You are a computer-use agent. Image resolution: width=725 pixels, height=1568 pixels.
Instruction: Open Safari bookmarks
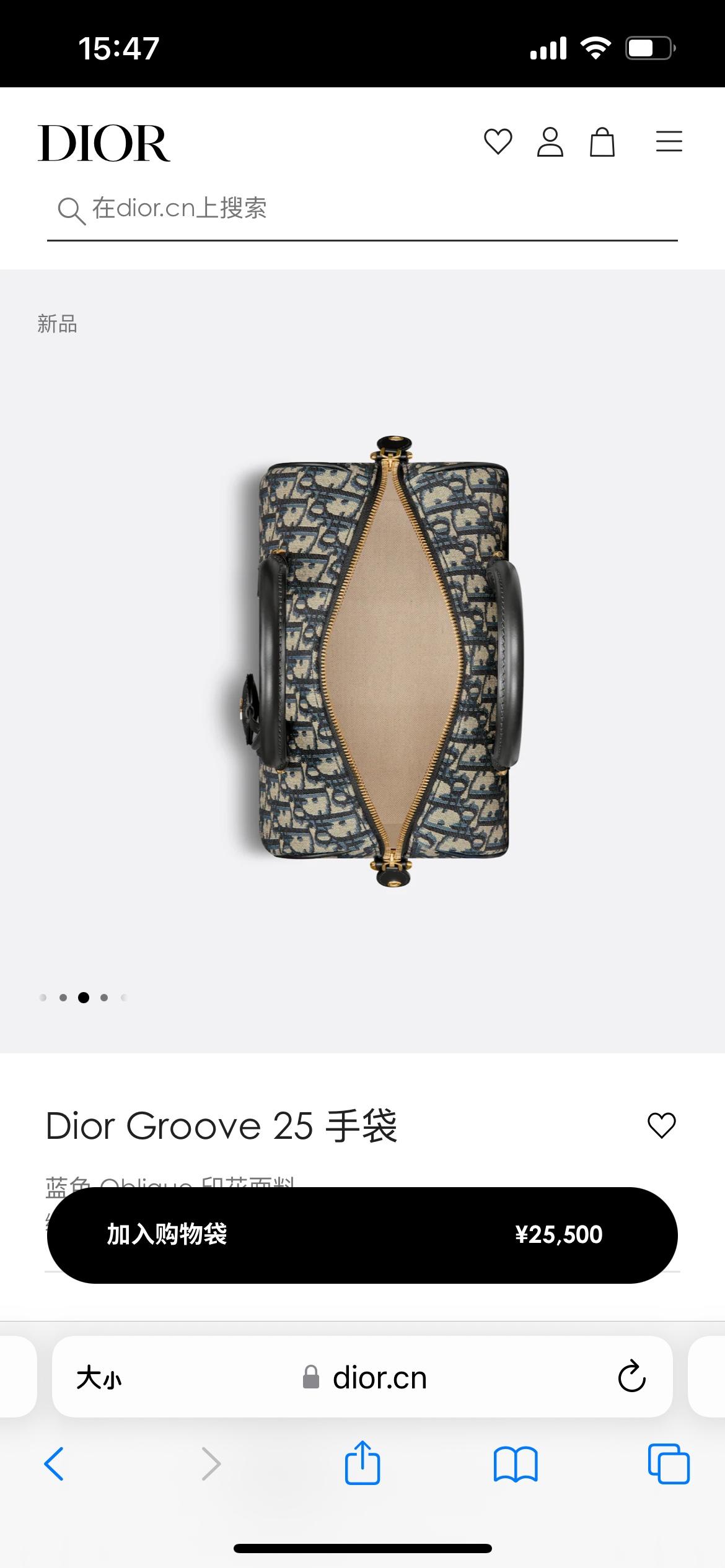point(516,1464)
